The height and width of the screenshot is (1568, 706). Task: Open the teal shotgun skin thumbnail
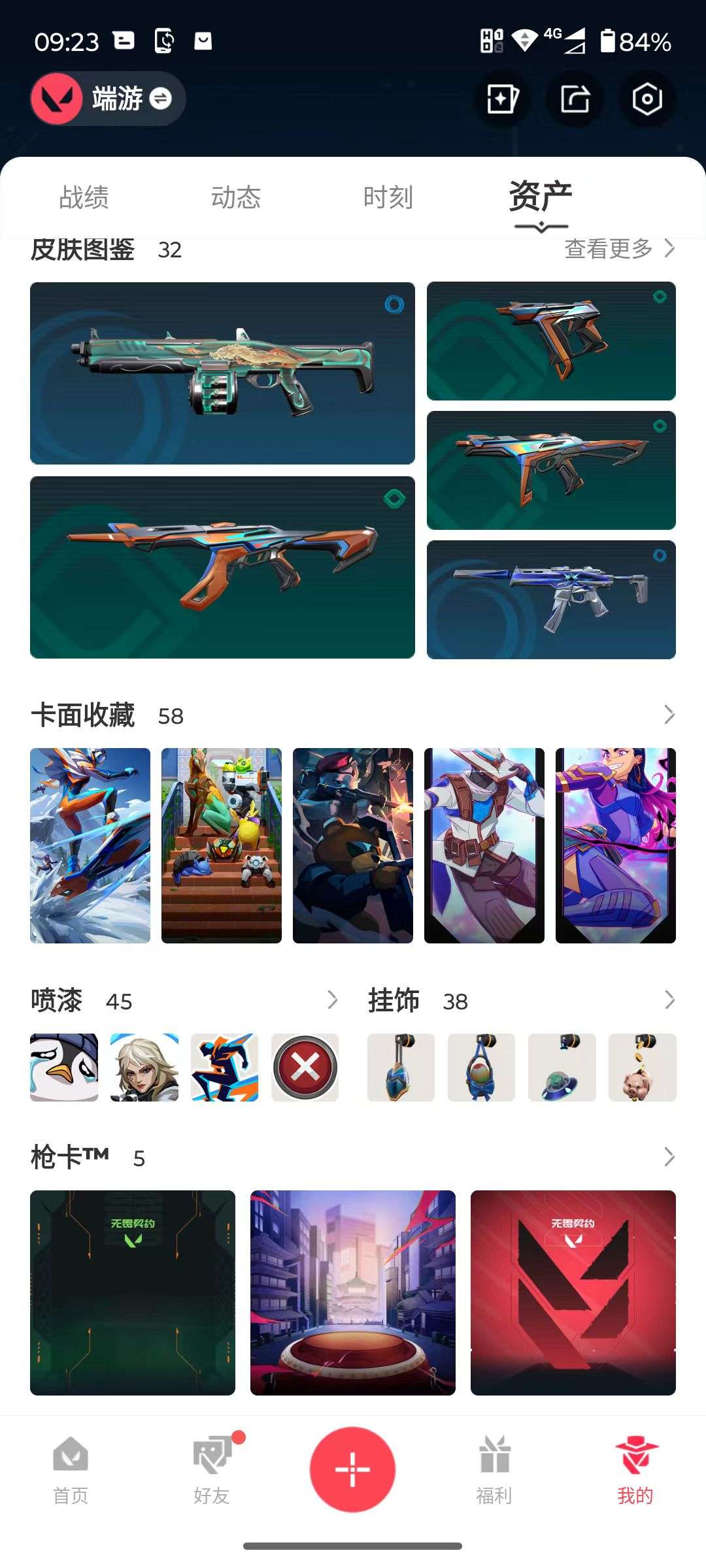pyautogui.click(x=222, y=372)
